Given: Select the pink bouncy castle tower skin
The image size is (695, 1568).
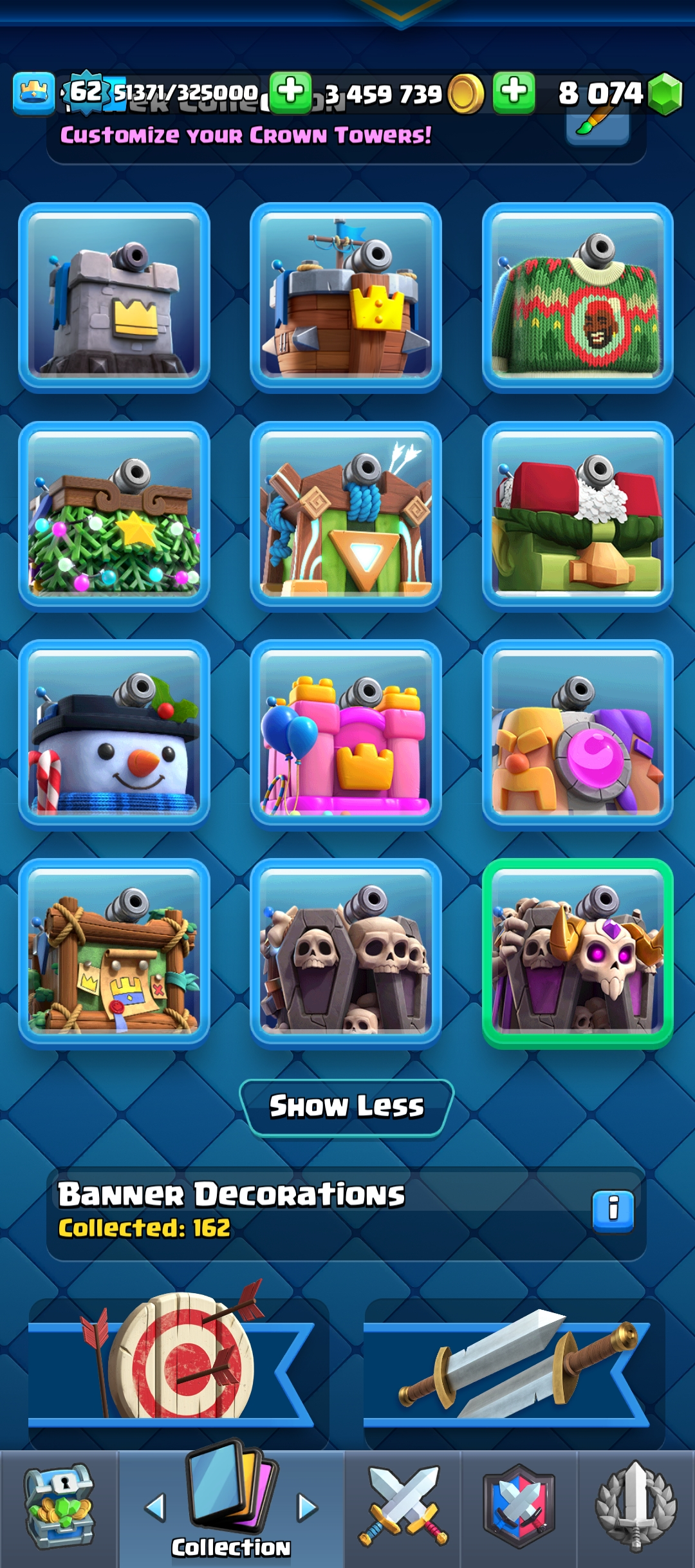Looking at the screenshot, I should (346, 735).
